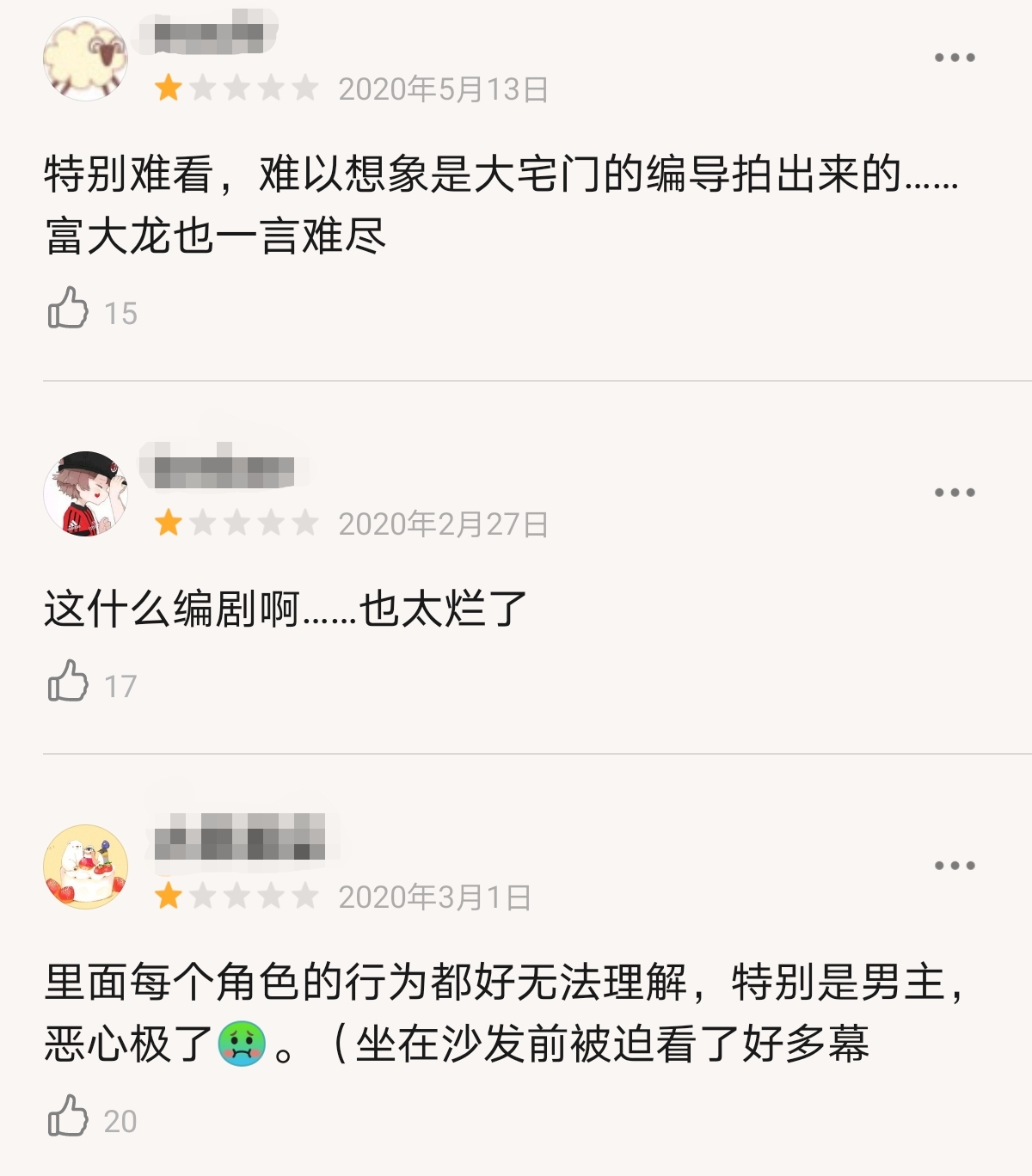
Task: Click the like count showing 15
Action: [x=125, y=315]
